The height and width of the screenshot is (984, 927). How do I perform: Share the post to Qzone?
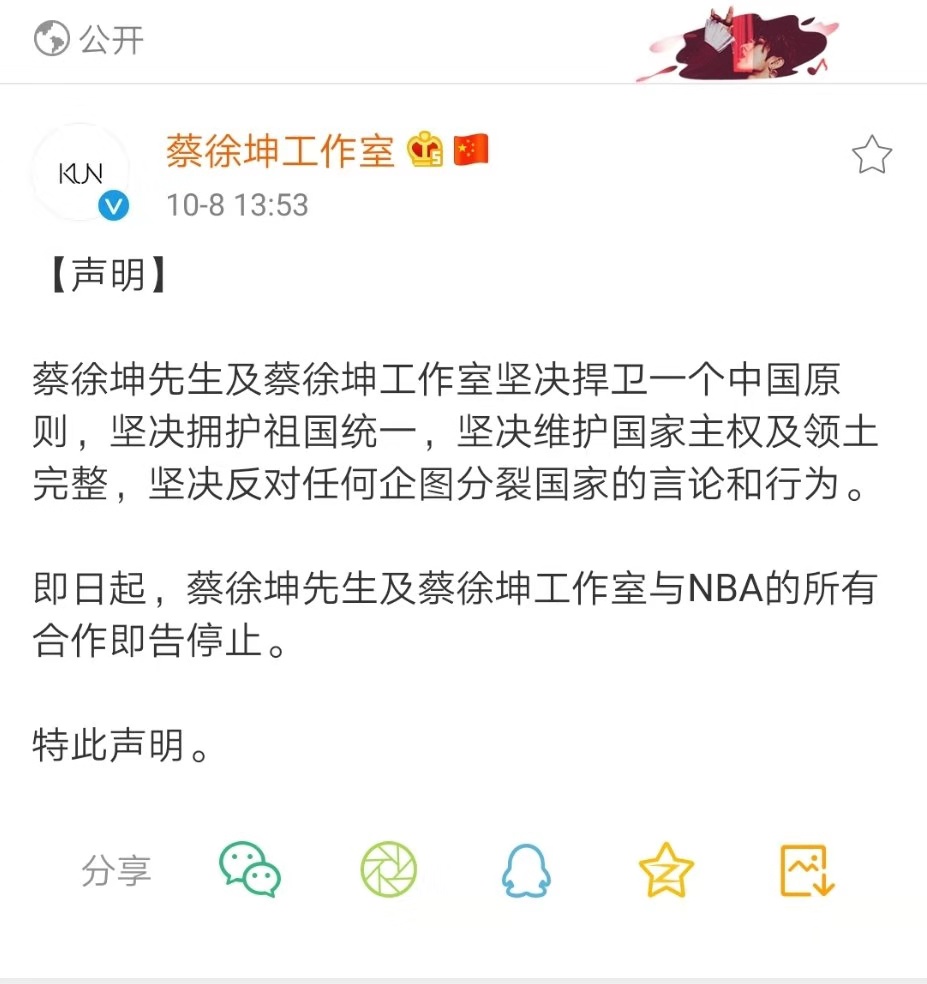point(666,870)
